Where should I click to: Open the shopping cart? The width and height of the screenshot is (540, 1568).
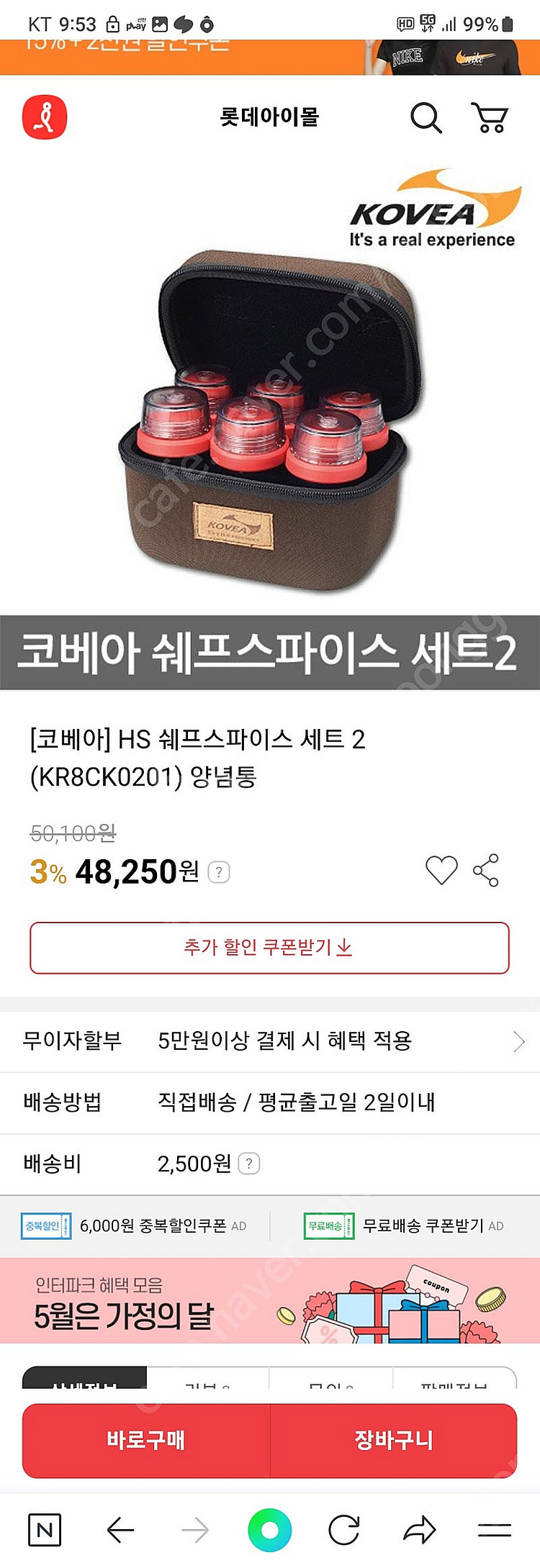(490, 117)
